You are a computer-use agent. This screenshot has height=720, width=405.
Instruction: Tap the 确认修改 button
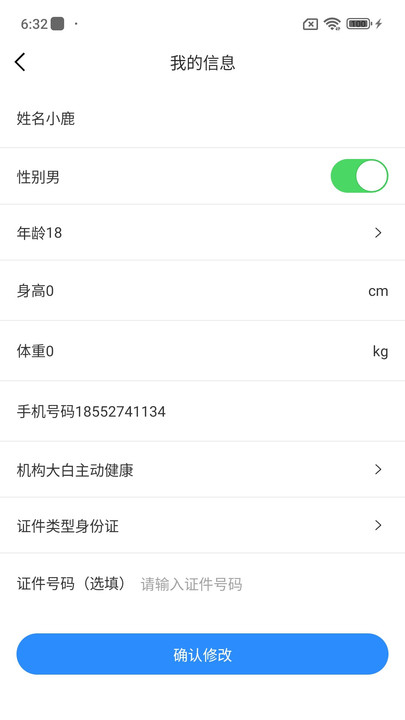point(202,654)
